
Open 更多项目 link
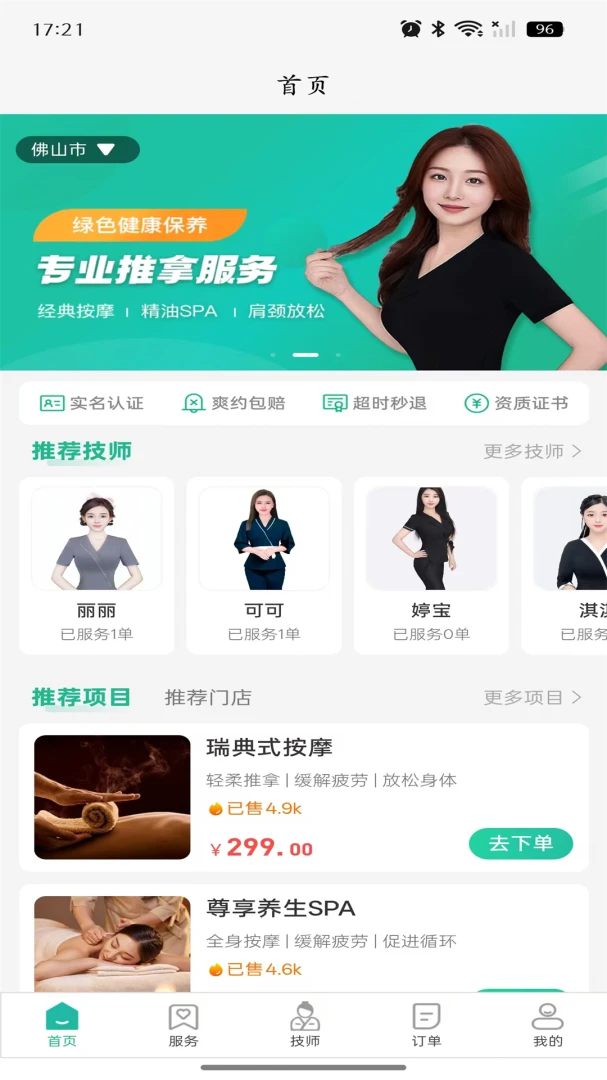pos(533,698)
